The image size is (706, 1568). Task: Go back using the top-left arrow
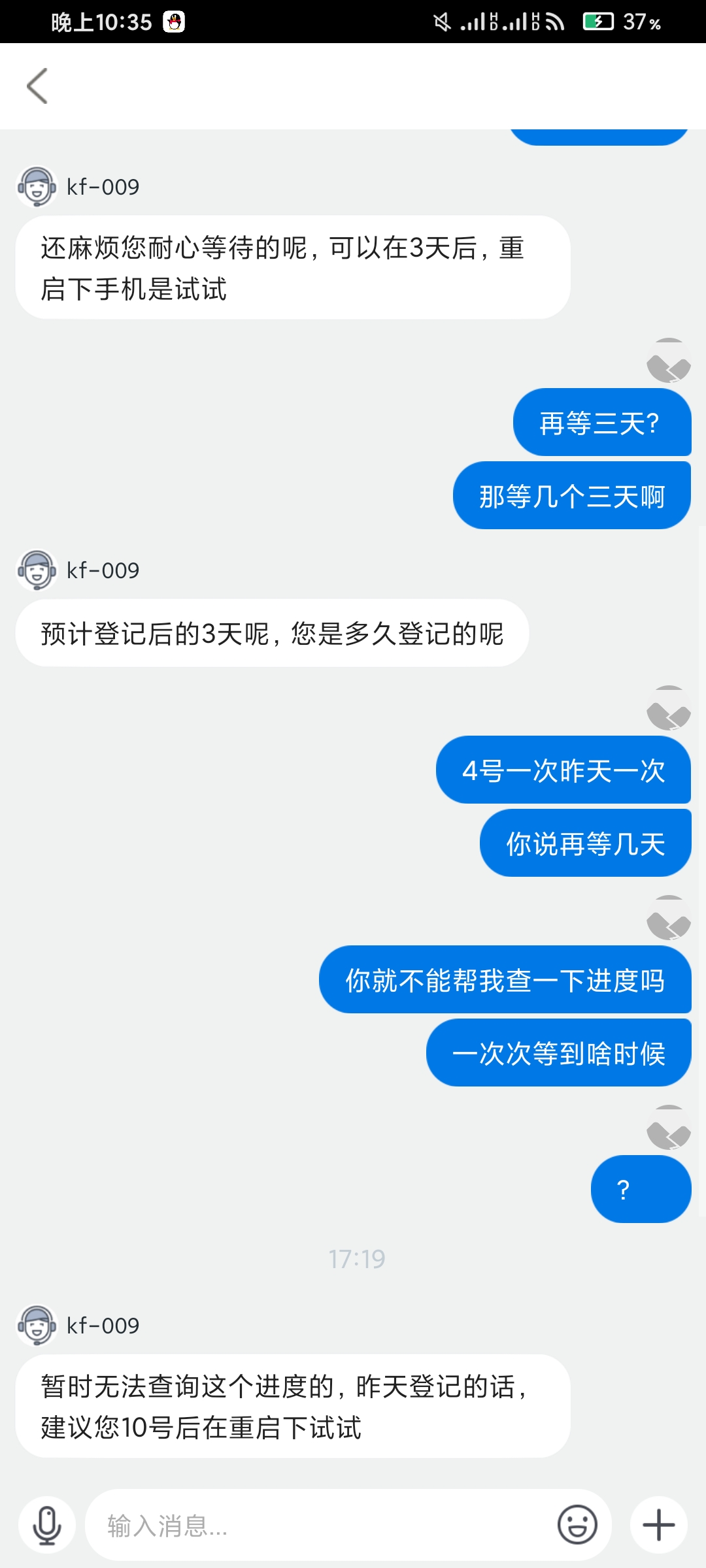(x=37, y=86)
